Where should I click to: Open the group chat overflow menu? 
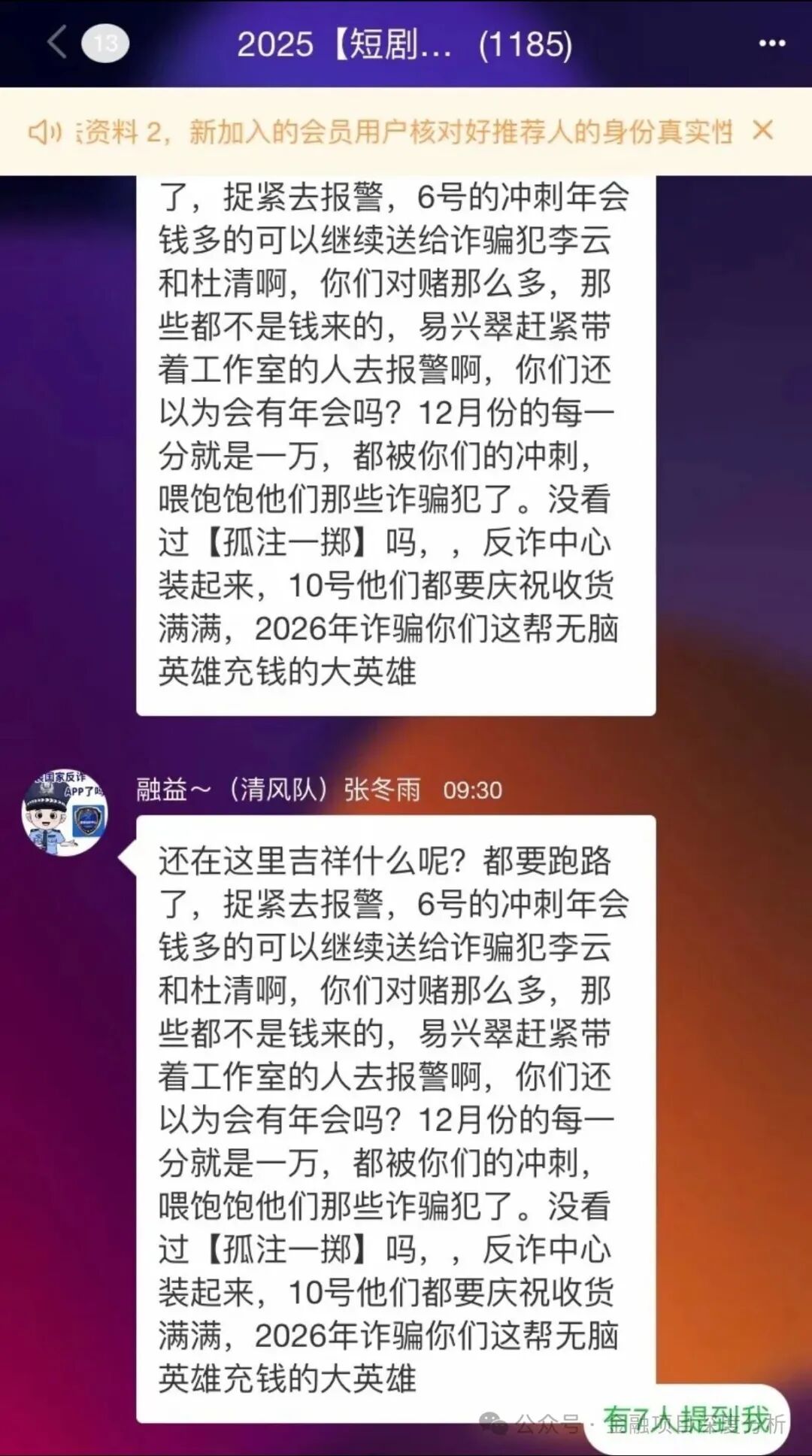click(771, 44)
